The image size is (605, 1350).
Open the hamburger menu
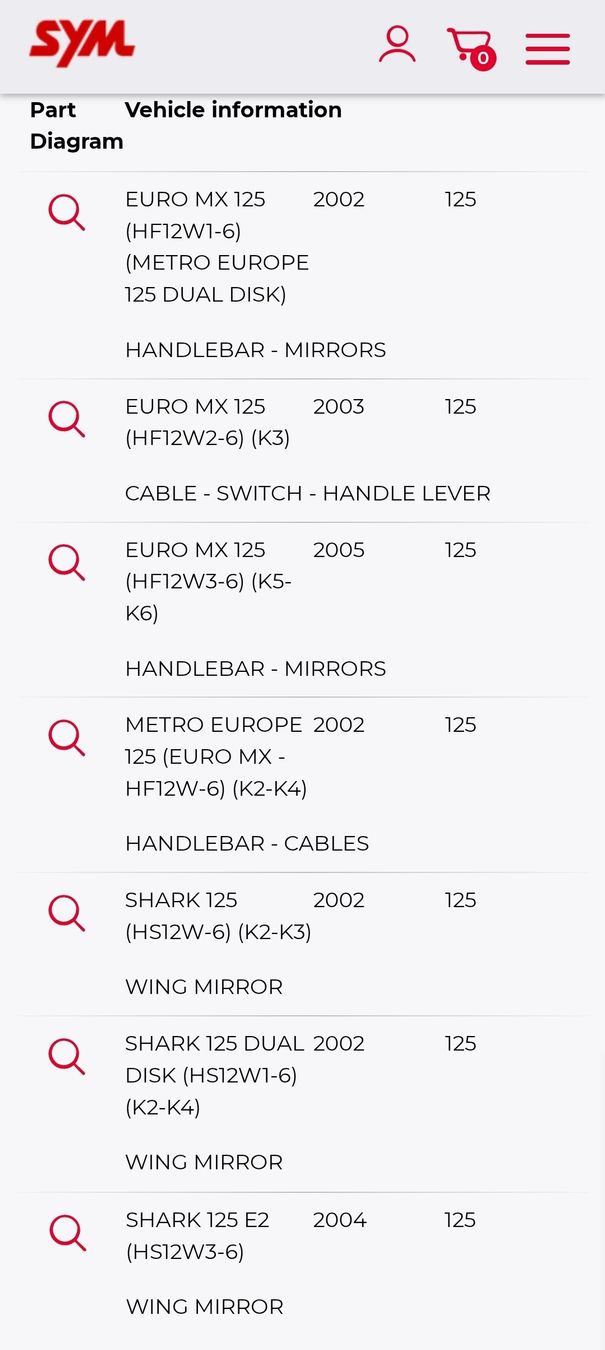click(547, 49)
